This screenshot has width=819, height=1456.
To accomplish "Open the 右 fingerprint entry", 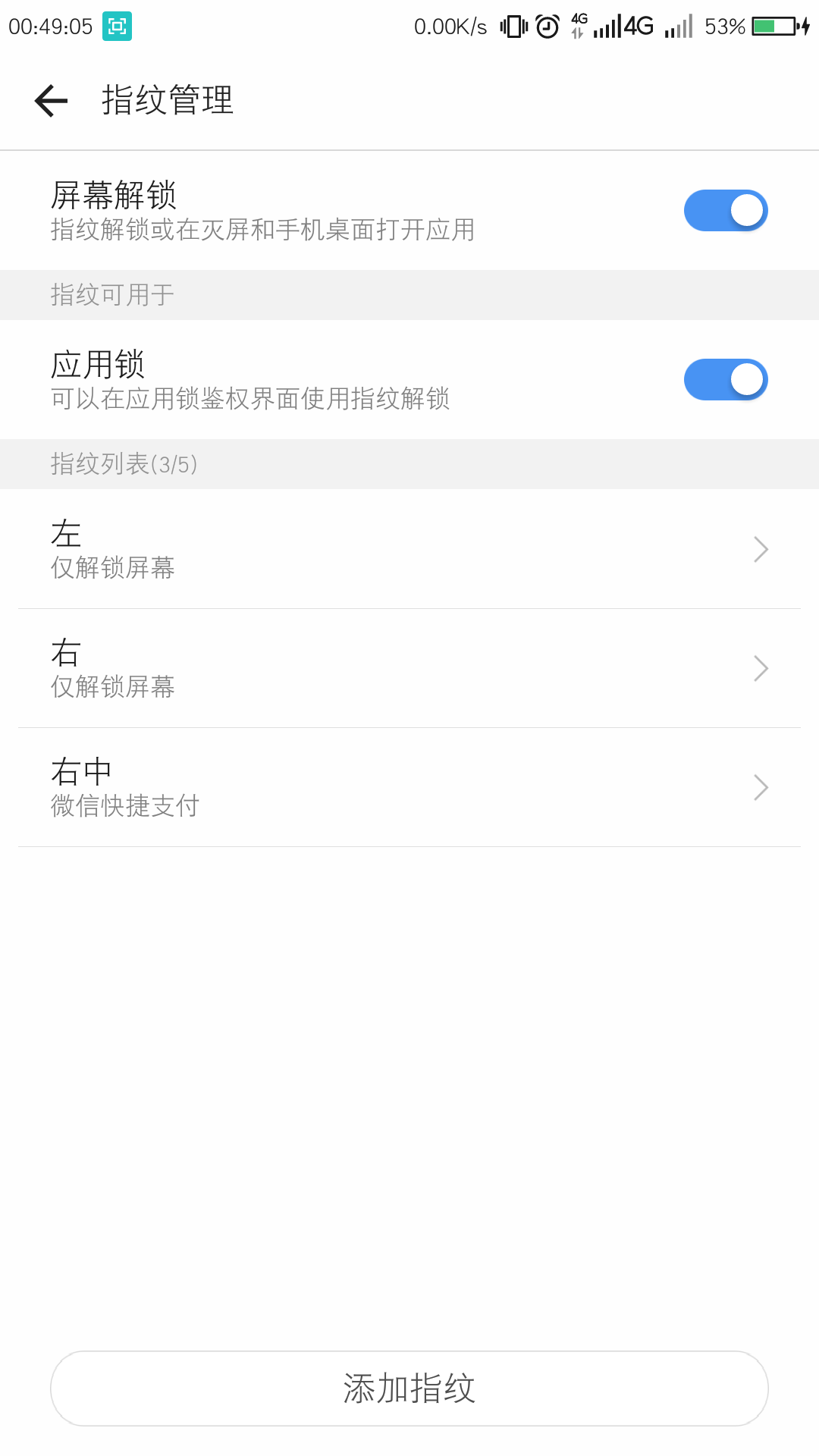I will pos(409,668).
